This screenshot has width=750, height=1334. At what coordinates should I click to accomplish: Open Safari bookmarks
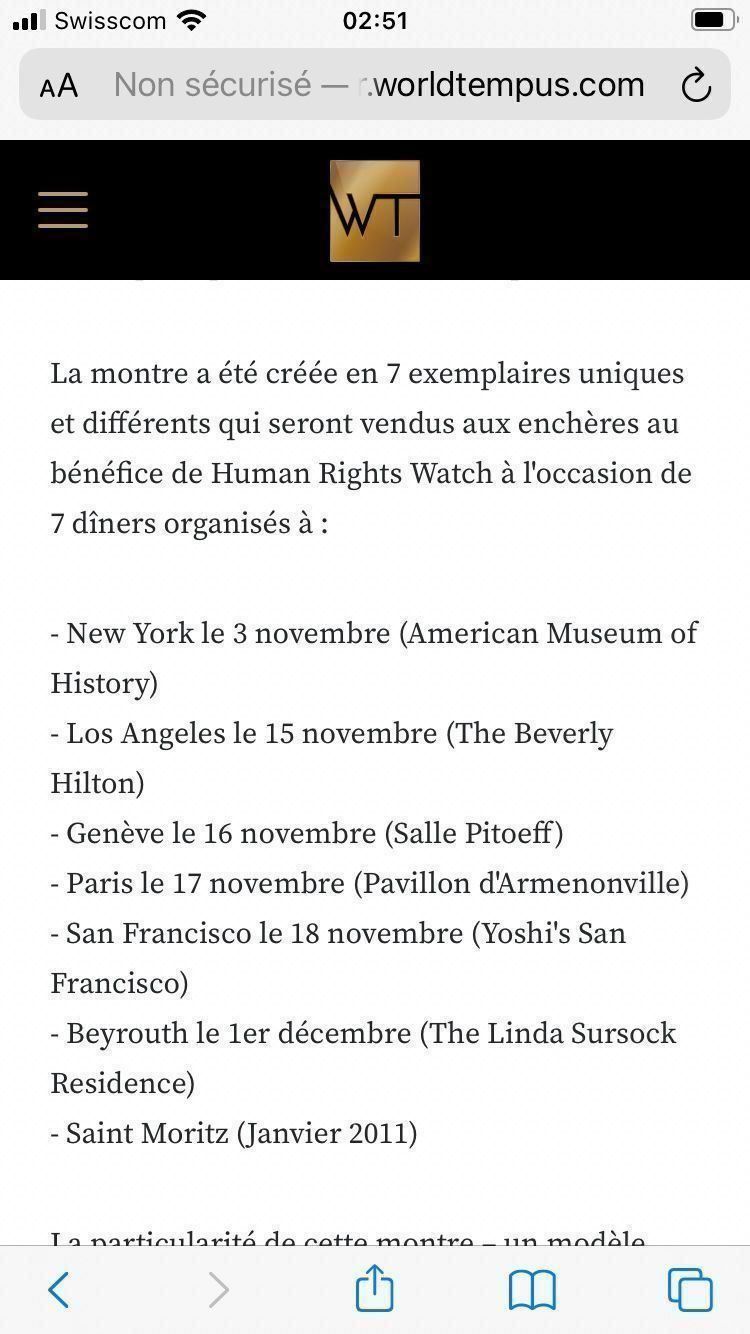[x=532, y=1290]
